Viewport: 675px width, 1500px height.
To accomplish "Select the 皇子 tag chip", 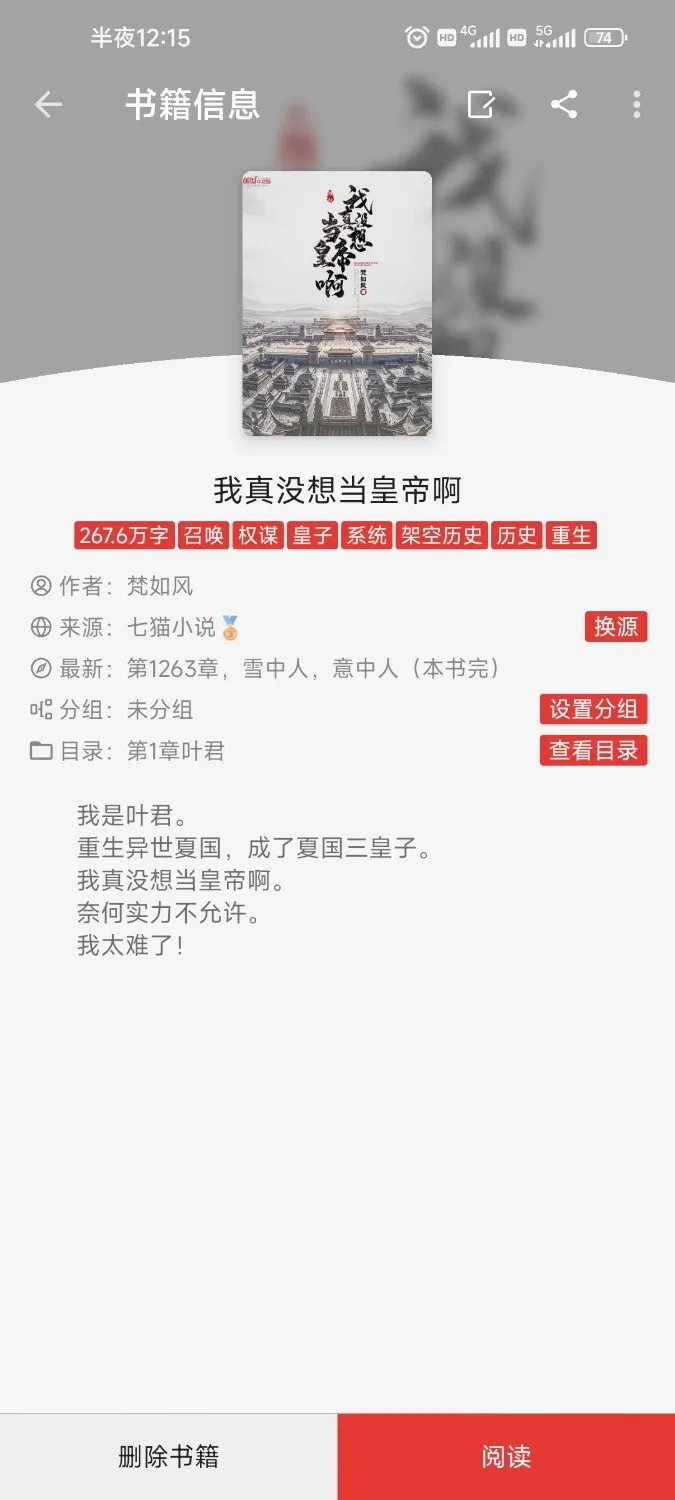I will [312, 535].
